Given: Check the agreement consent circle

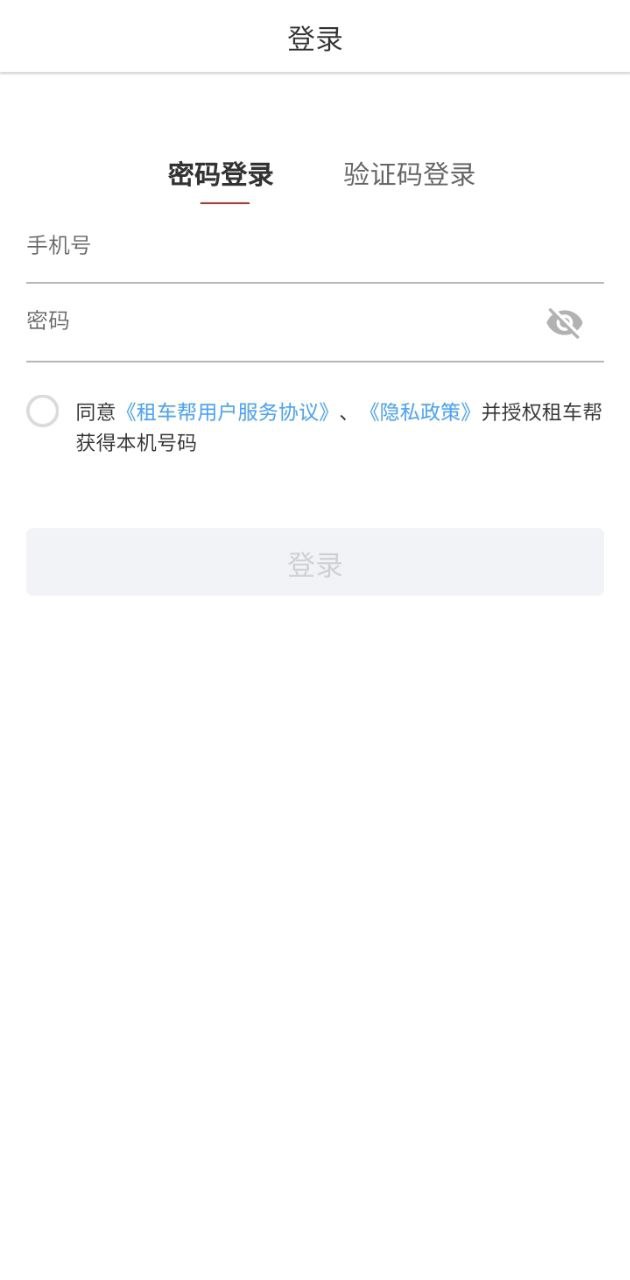Looking at the screenshot, I should (x=43, y=411).
